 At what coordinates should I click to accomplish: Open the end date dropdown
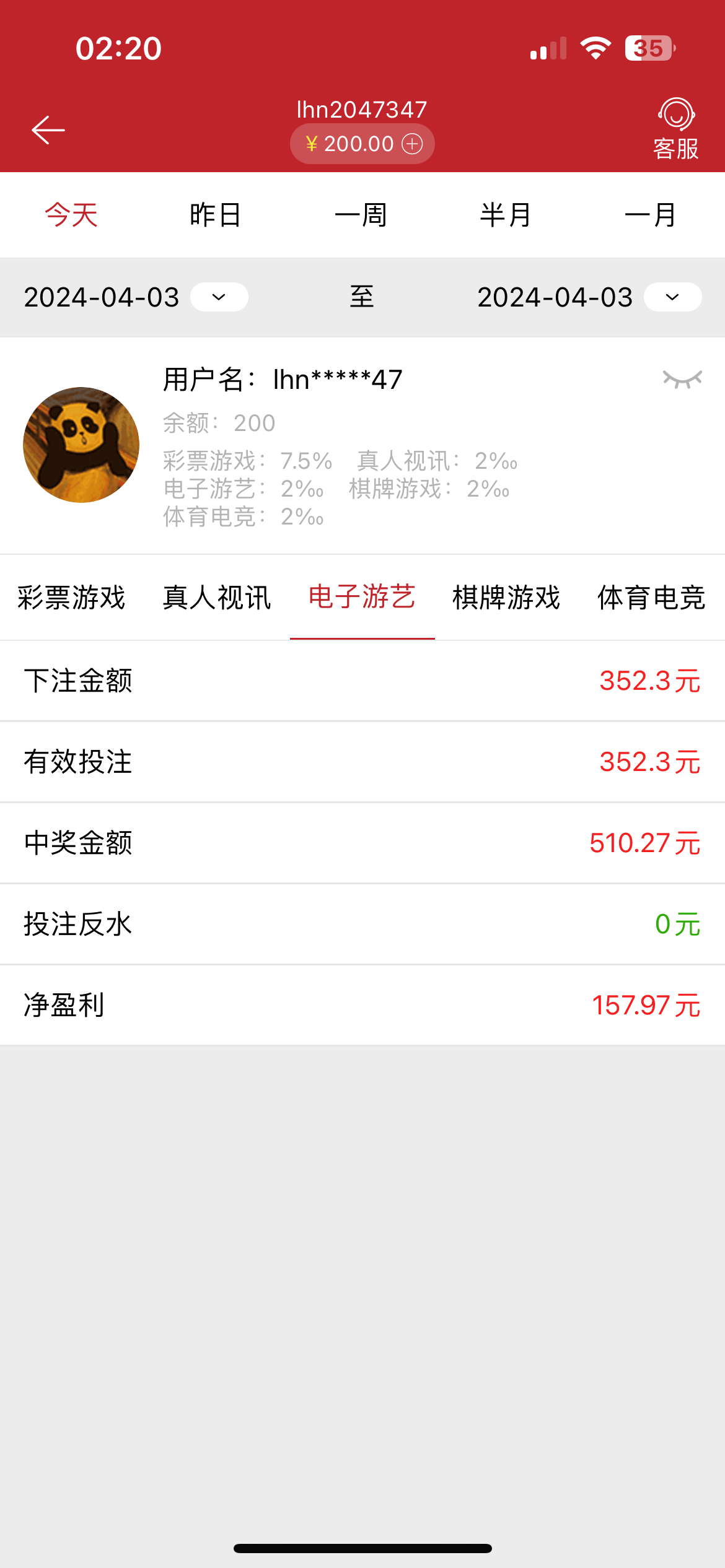tap(672, 297)
